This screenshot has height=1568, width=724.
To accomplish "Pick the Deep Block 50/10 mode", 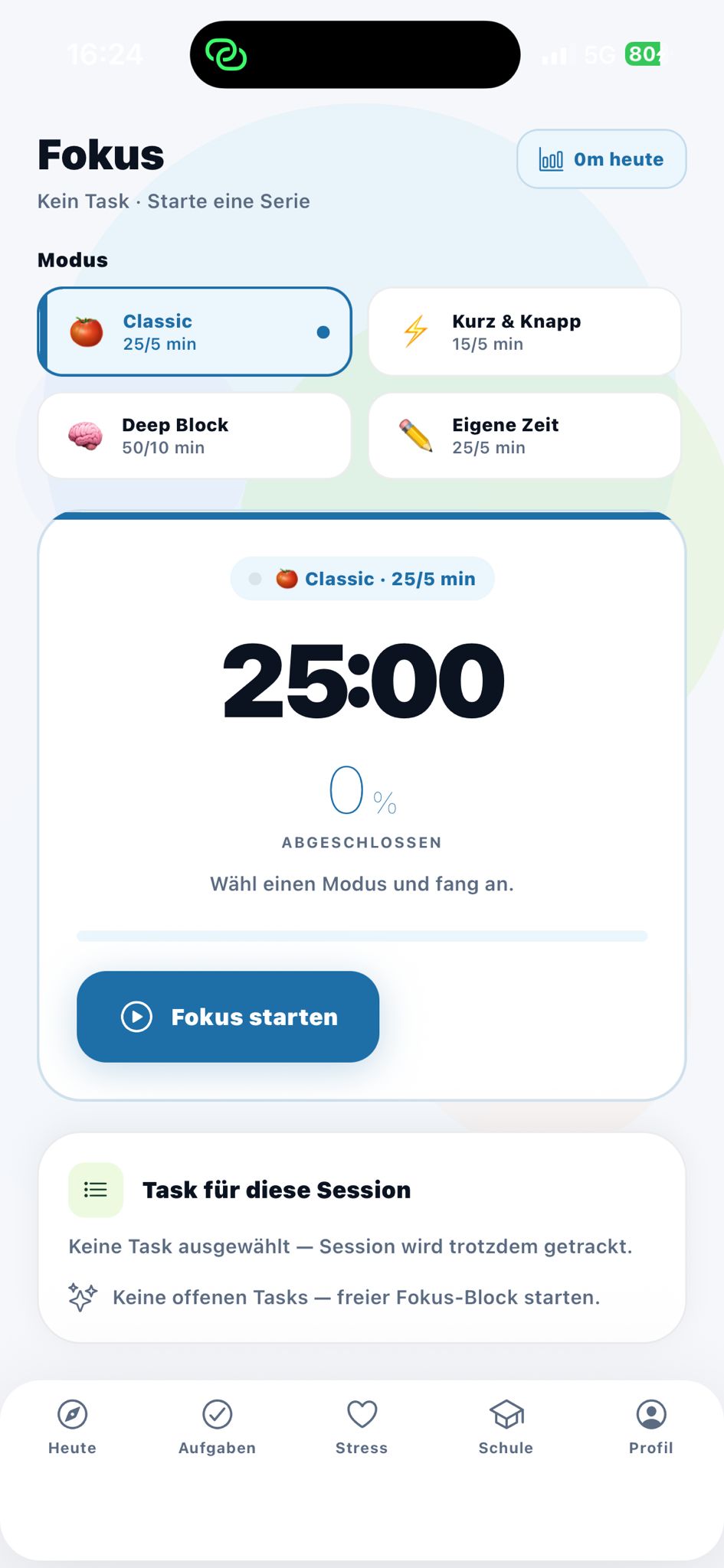I will 195,436.
